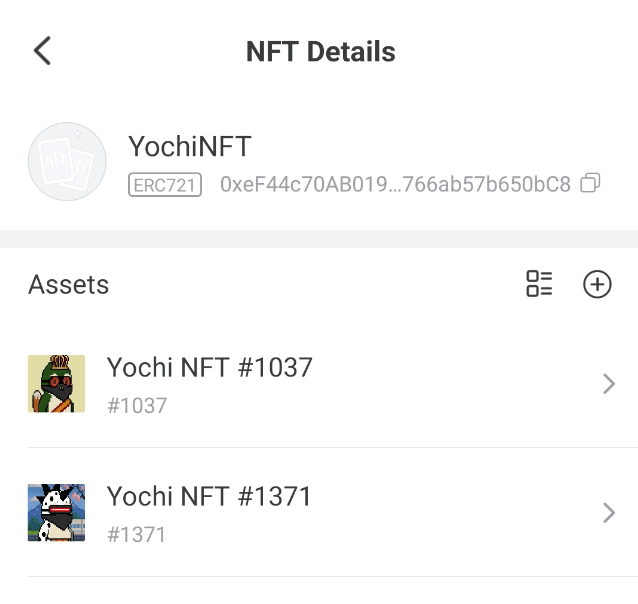Go back from NFT Details
The image size is (638, 604).
click(x=42, y=51)
